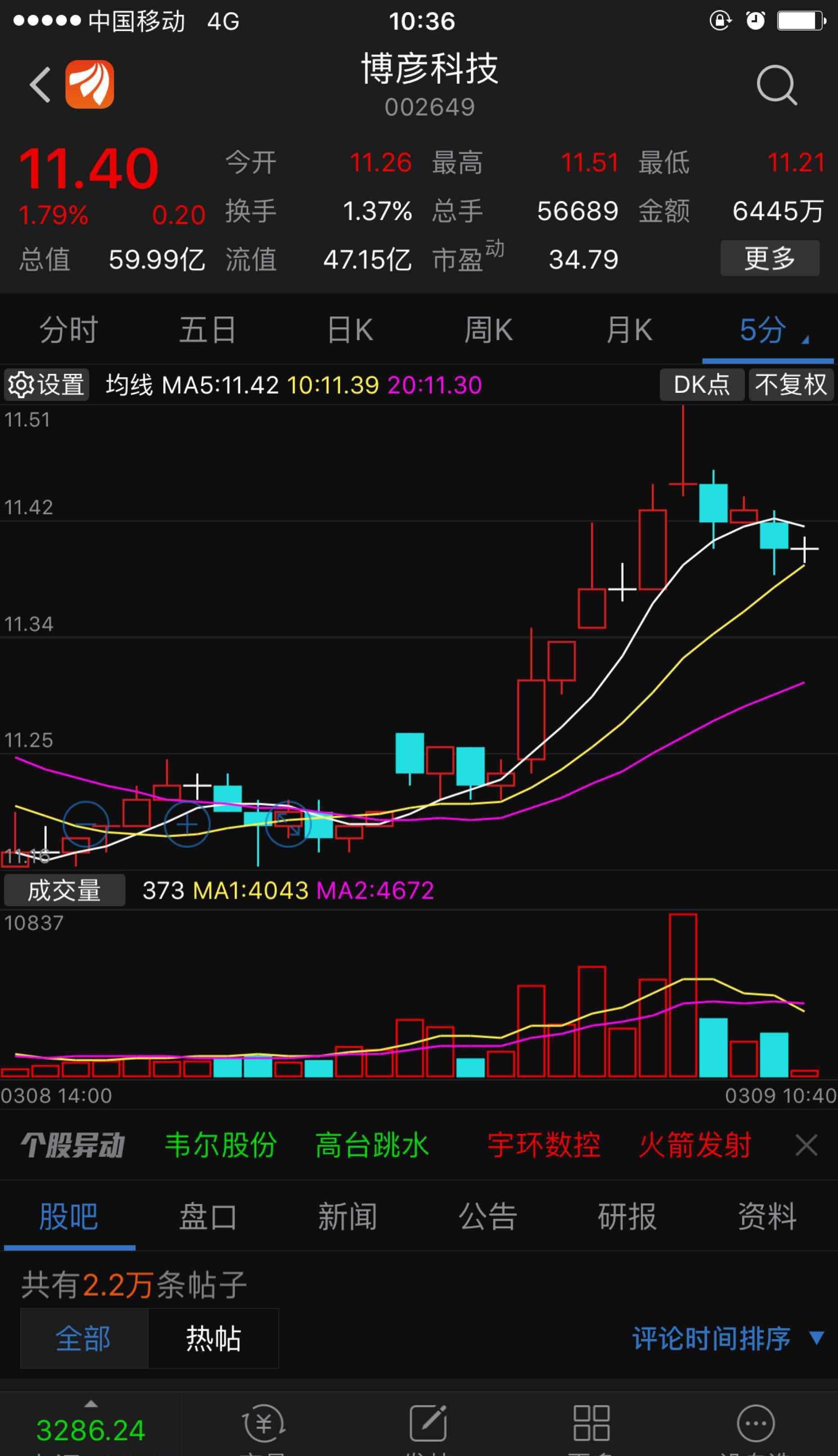Image resolution: width=838 pixels, height=1456 pixels.
Task: Tap the 更多 button for more quote data
Action: pos(770,259)
